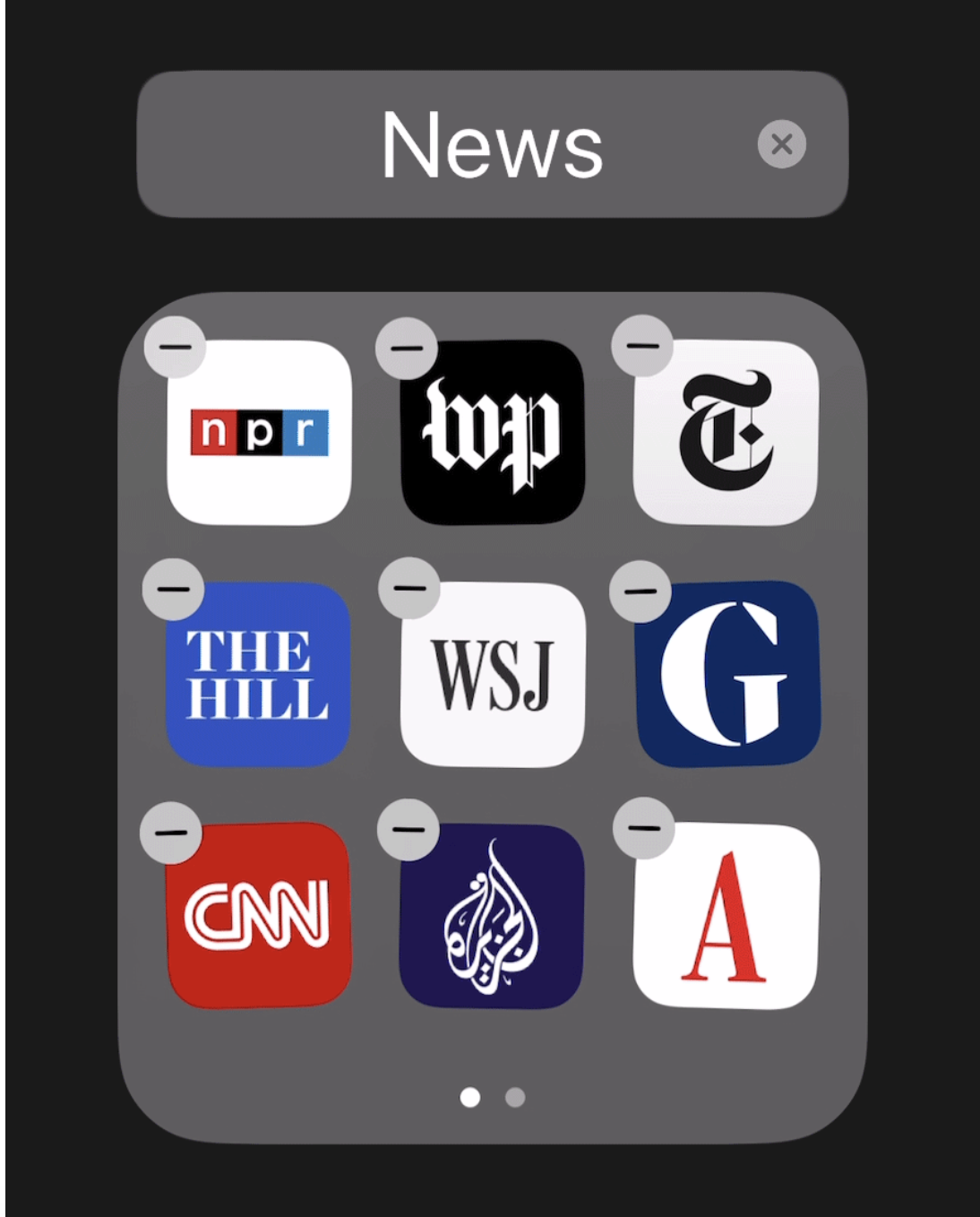This screenshot has height=1217, width=980.
Task: Open the red A app
Action: pos(726,916)
